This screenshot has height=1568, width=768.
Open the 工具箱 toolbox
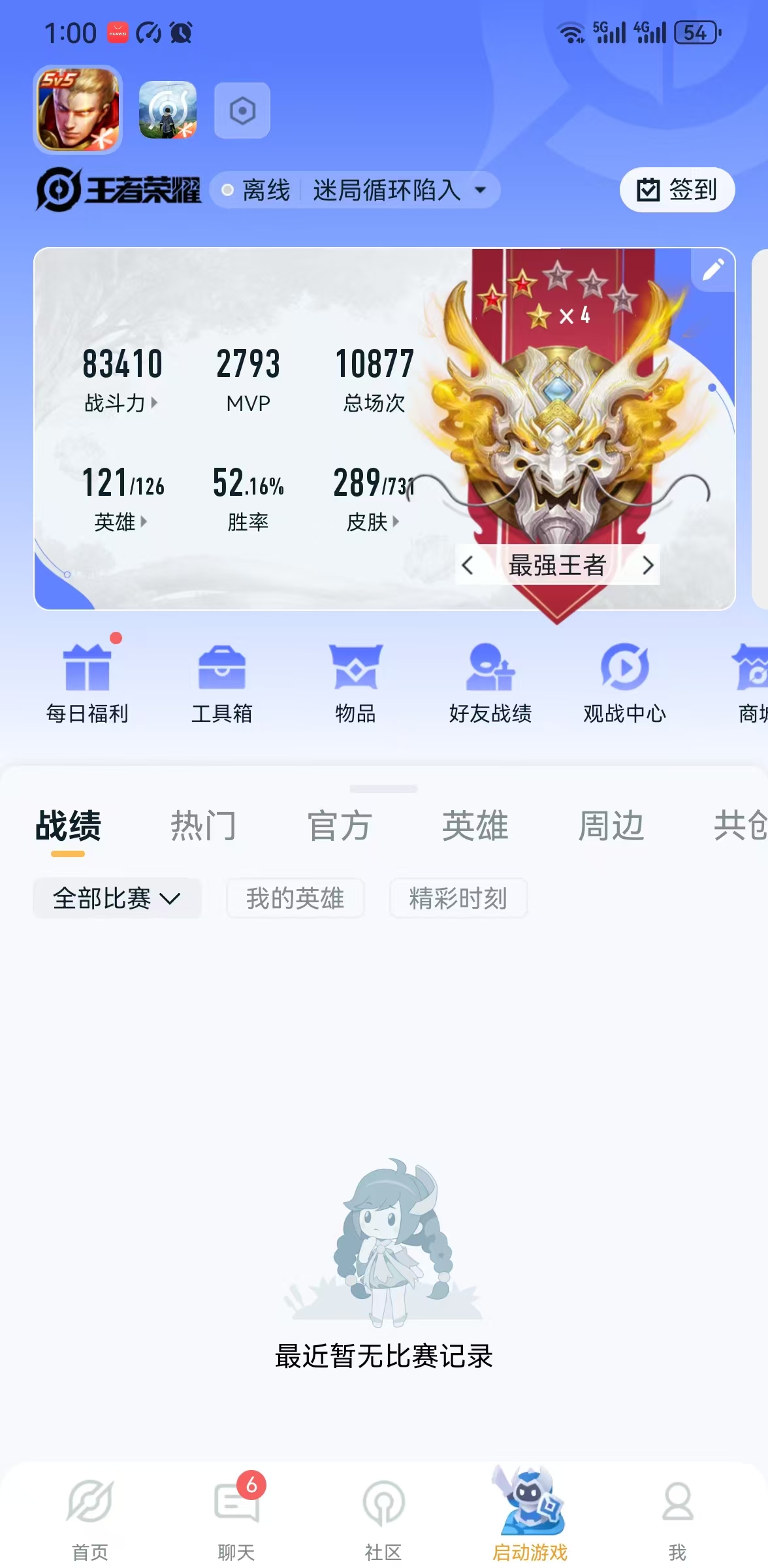(x=222, y=684)
